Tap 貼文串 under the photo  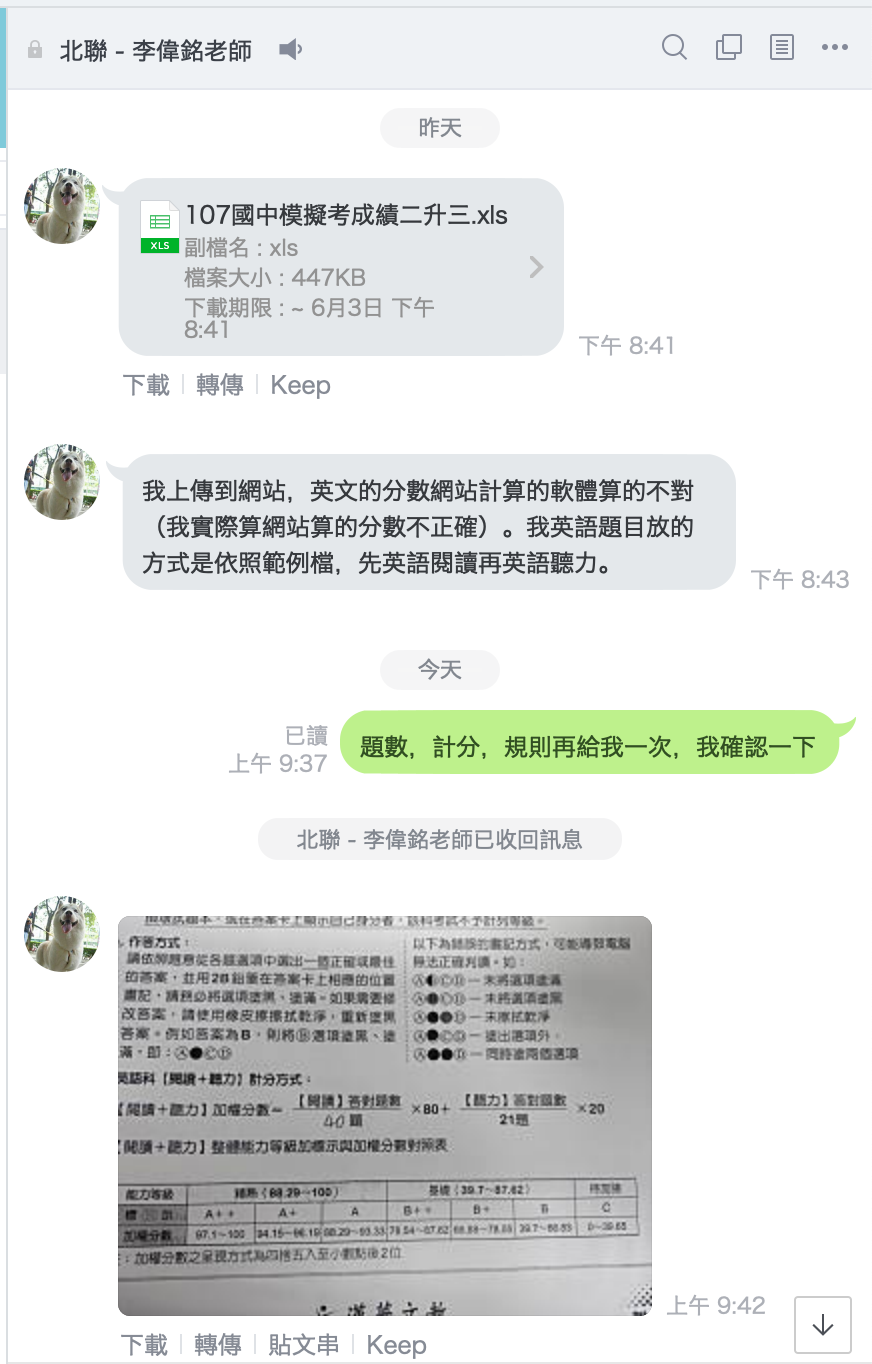point(303,1345)
